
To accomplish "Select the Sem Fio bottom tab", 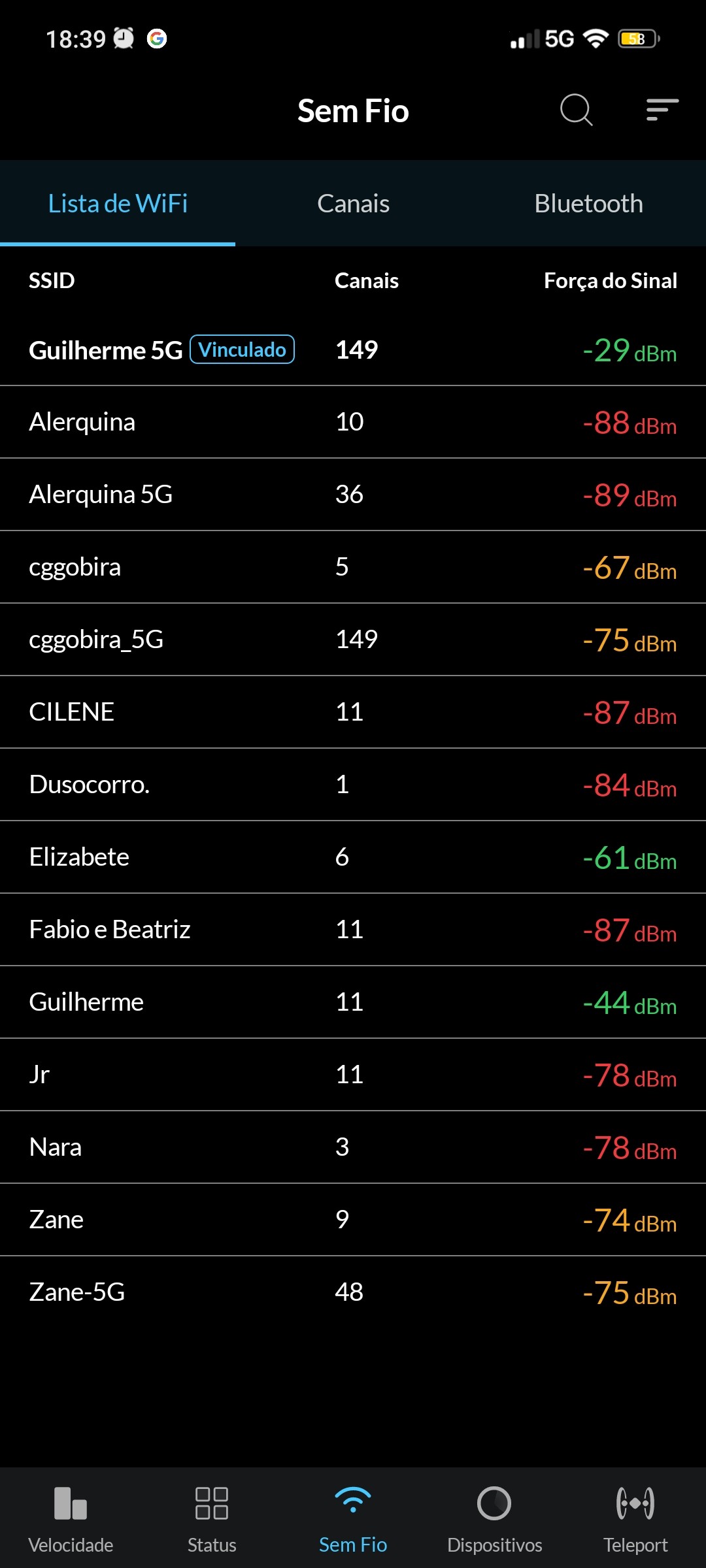I will point(353,1517).
